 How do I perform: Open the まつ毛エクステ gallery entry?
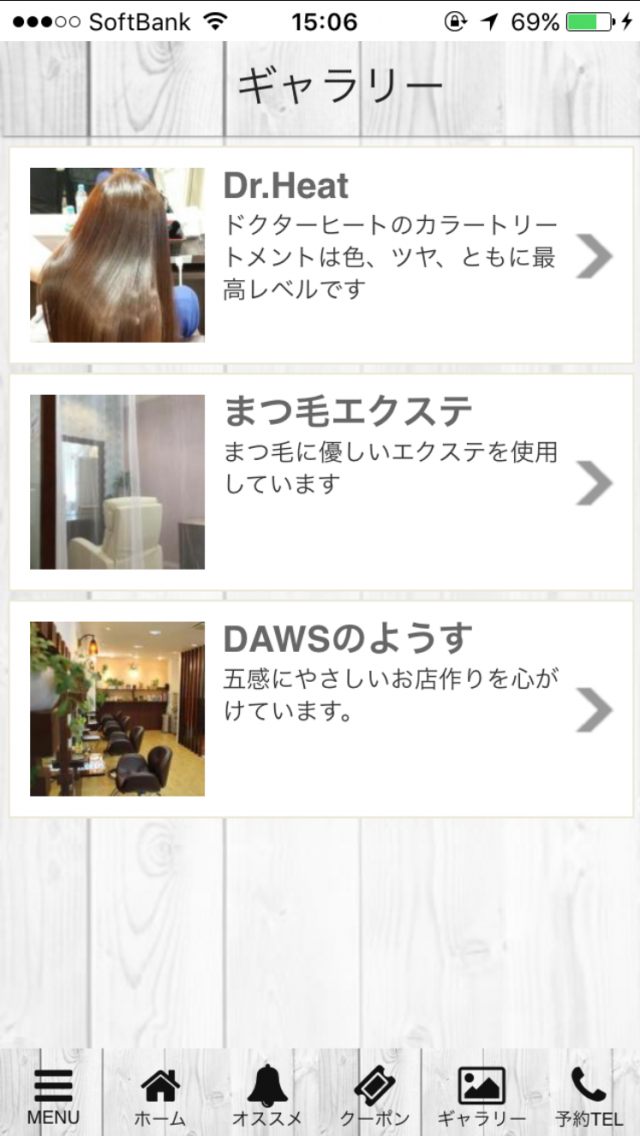coord(320,482)
